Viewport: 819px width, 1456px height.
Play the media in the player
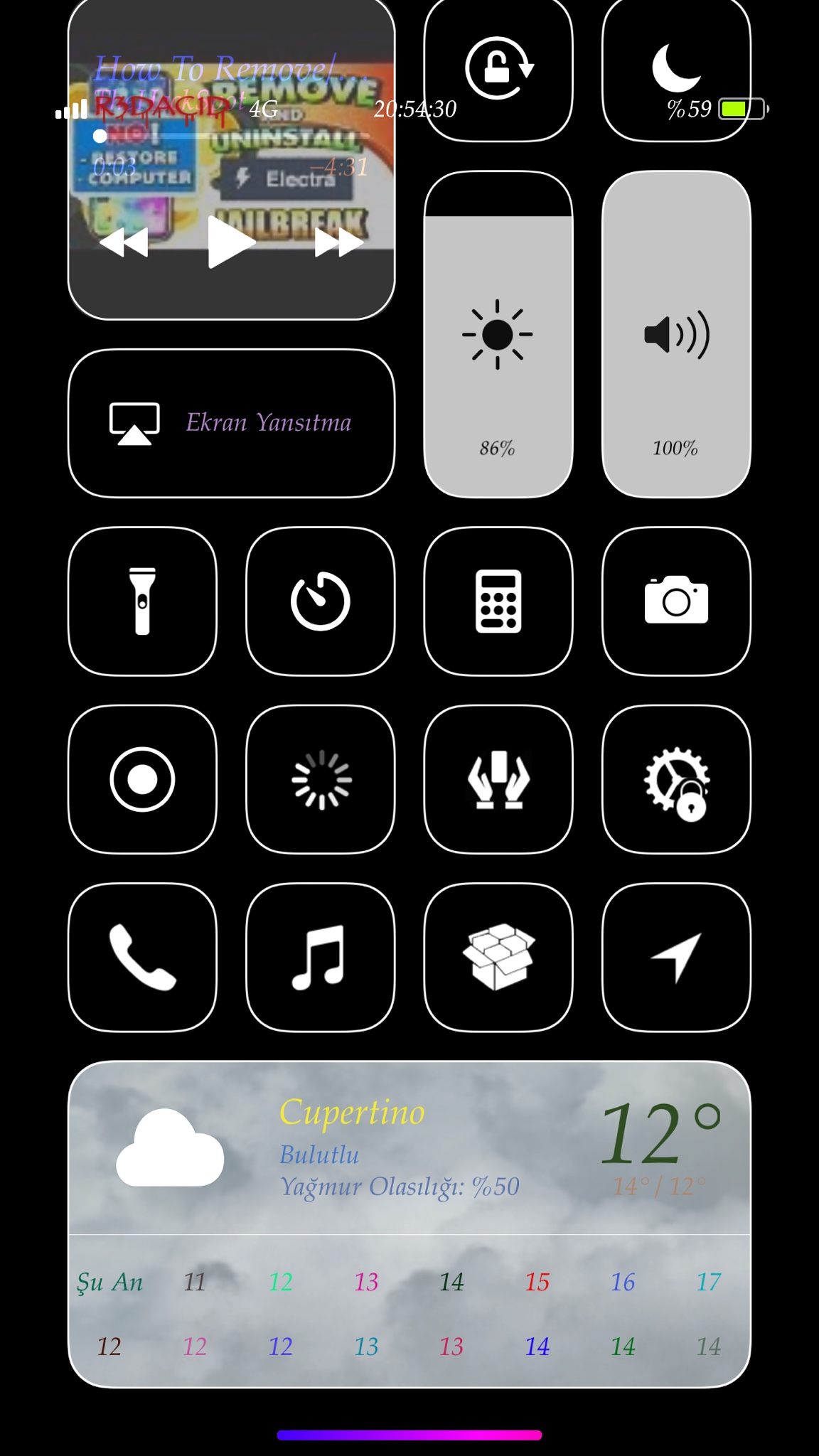pos(230,242)
